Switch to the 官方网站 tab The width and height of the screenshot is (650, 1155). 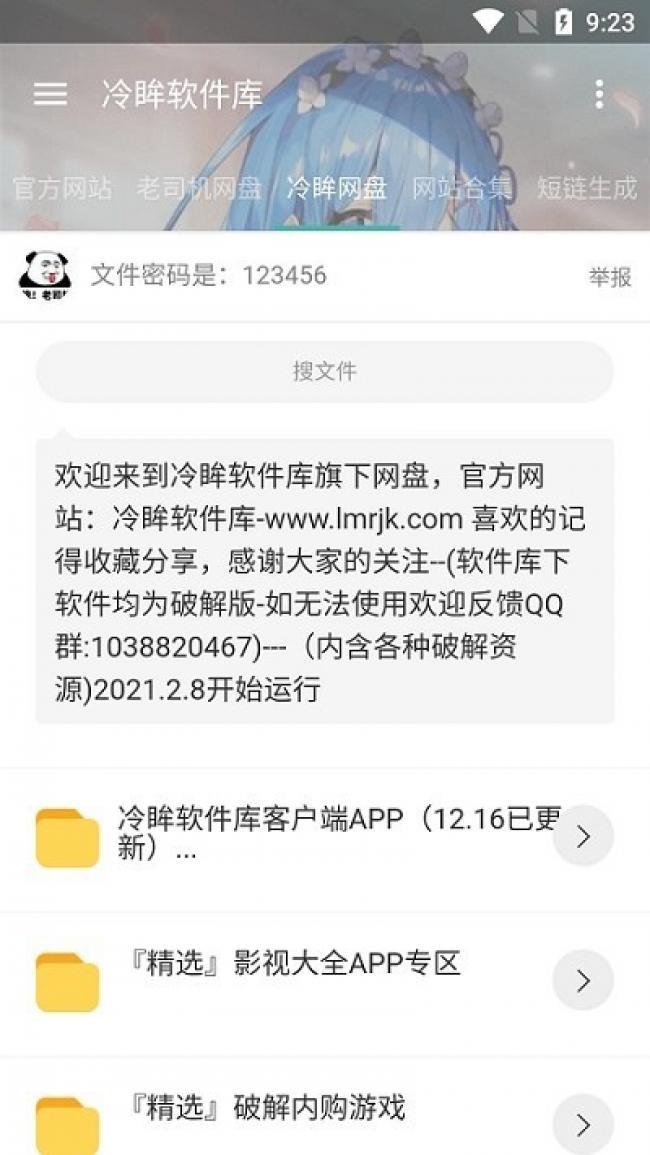tap(63, 189)
